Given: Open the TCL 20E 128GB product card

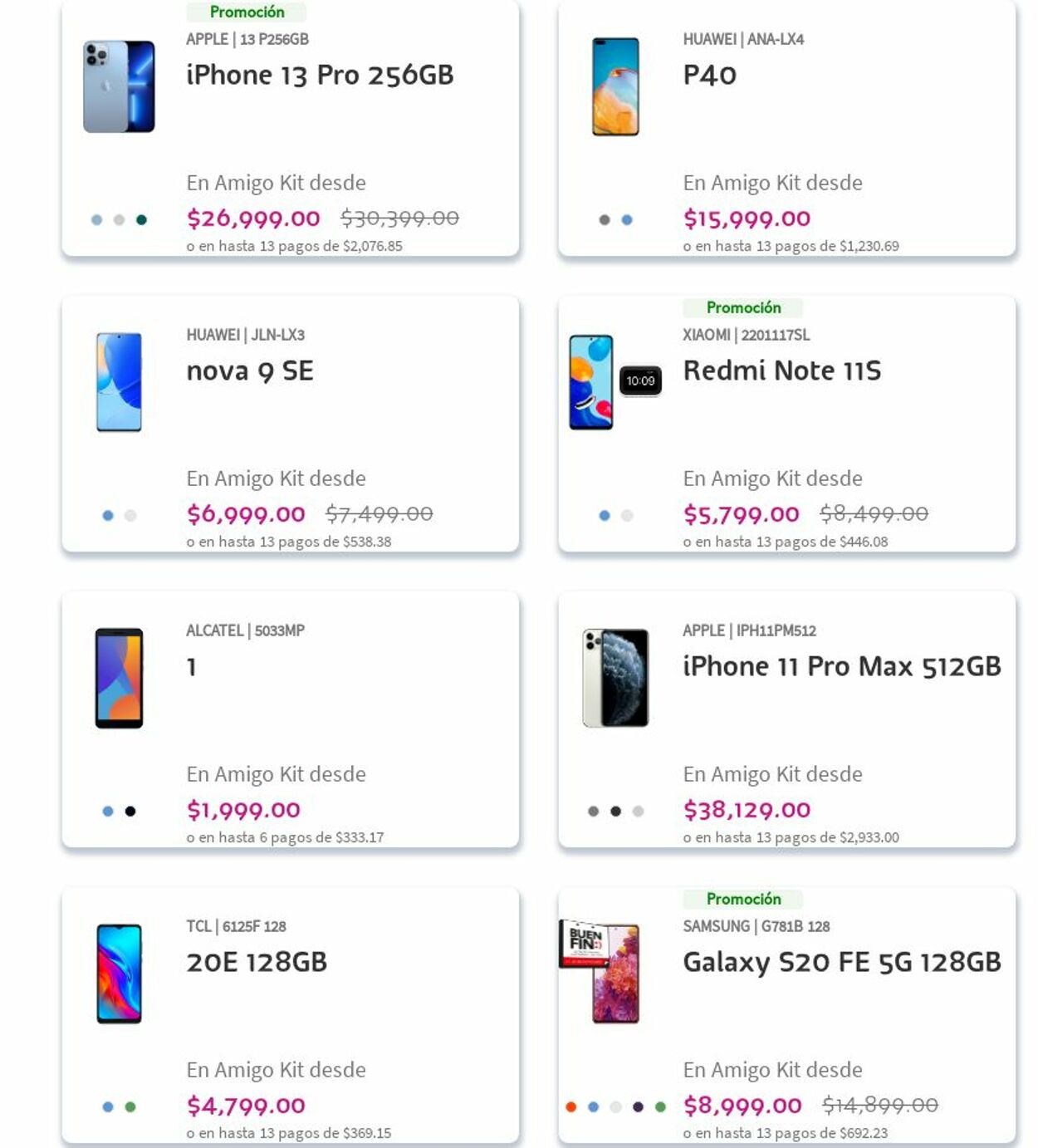Looking at the screenshot, I should click(257, 962).
